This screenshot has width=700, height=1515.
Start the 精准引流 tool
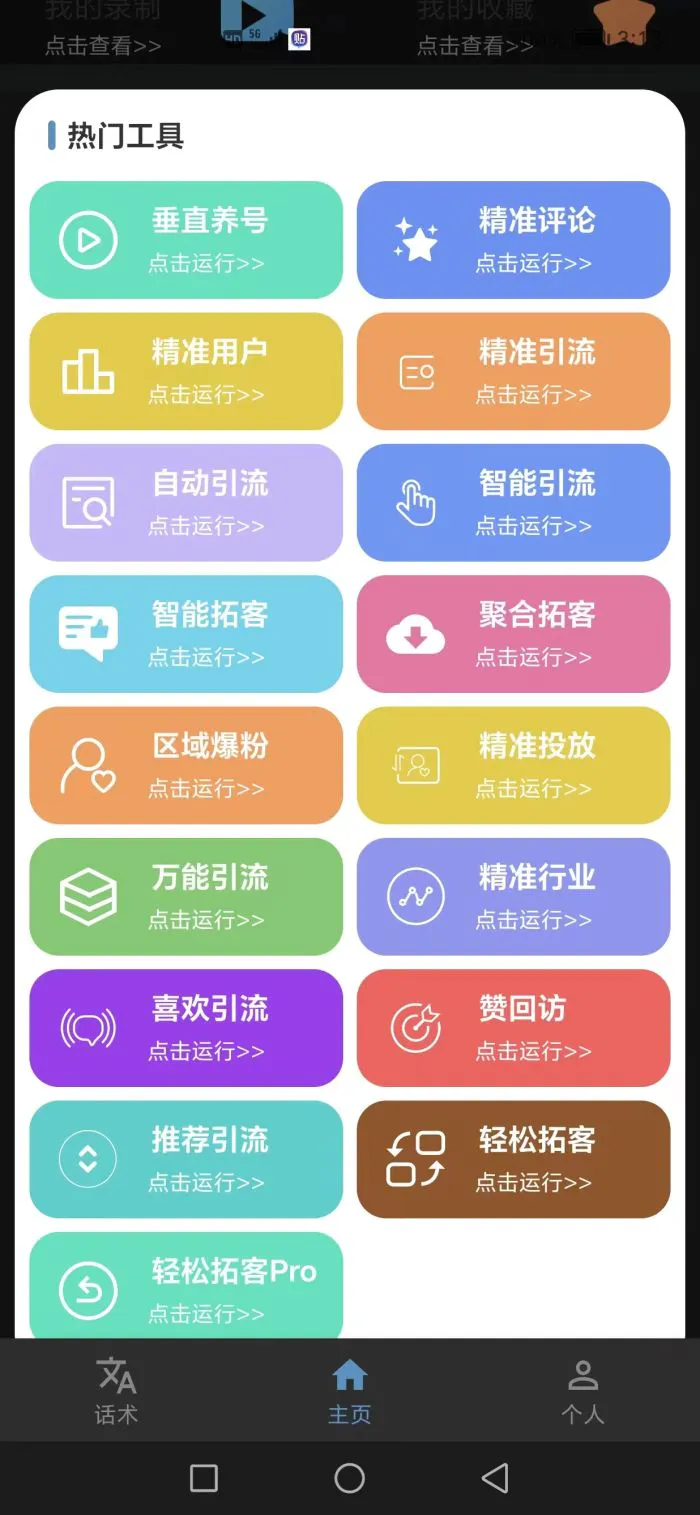tap(513, 371)
